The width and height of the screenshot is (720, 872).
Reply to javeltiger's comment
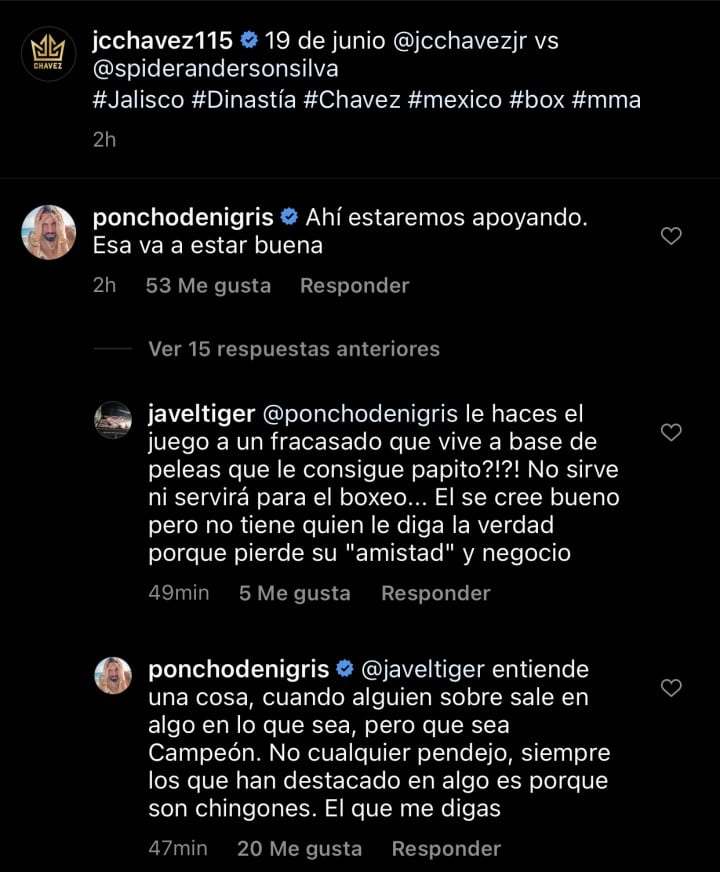pos(435,593)
